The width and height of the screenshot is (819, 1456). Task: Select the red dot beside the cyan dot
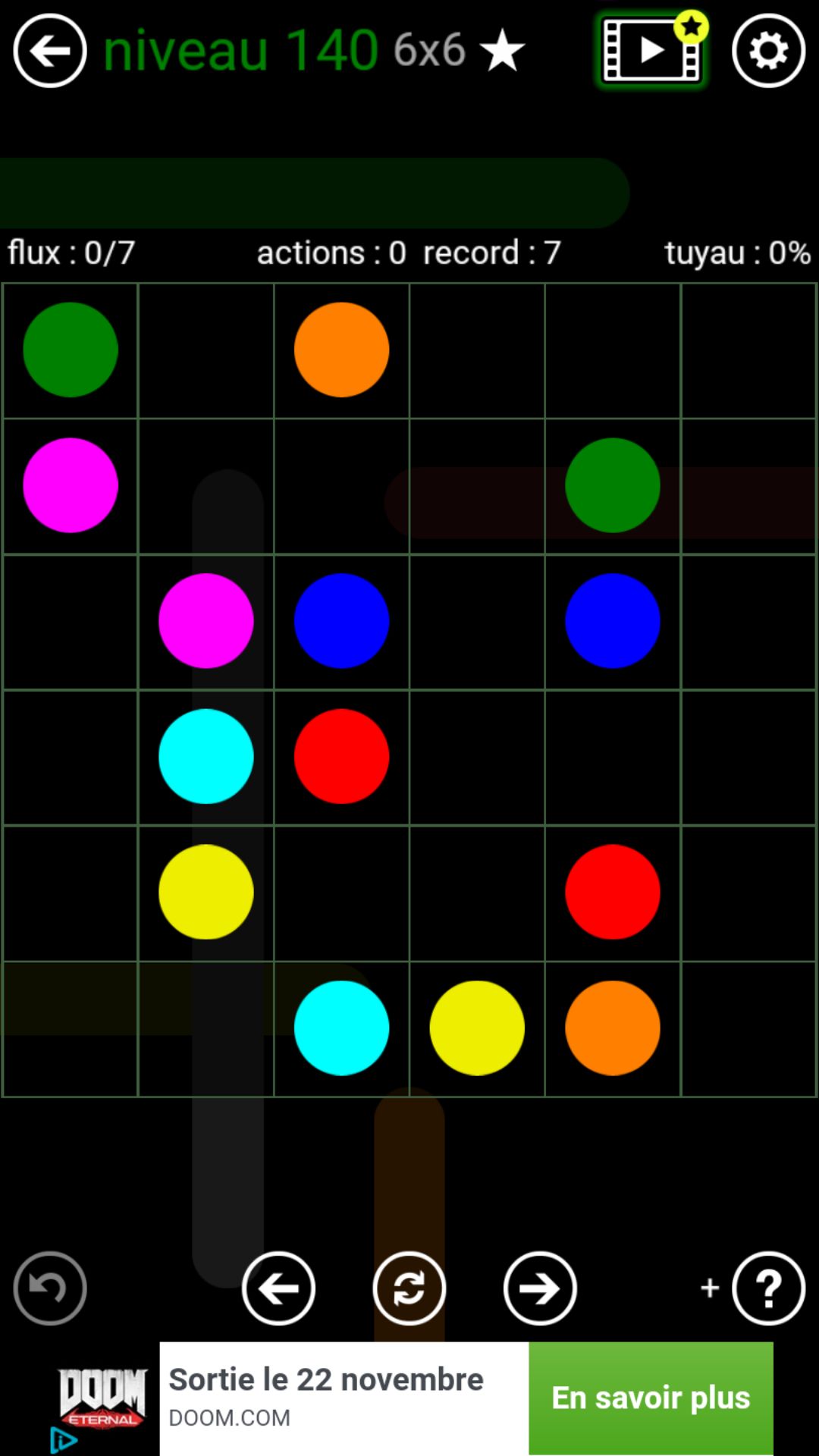coord(341,756)
